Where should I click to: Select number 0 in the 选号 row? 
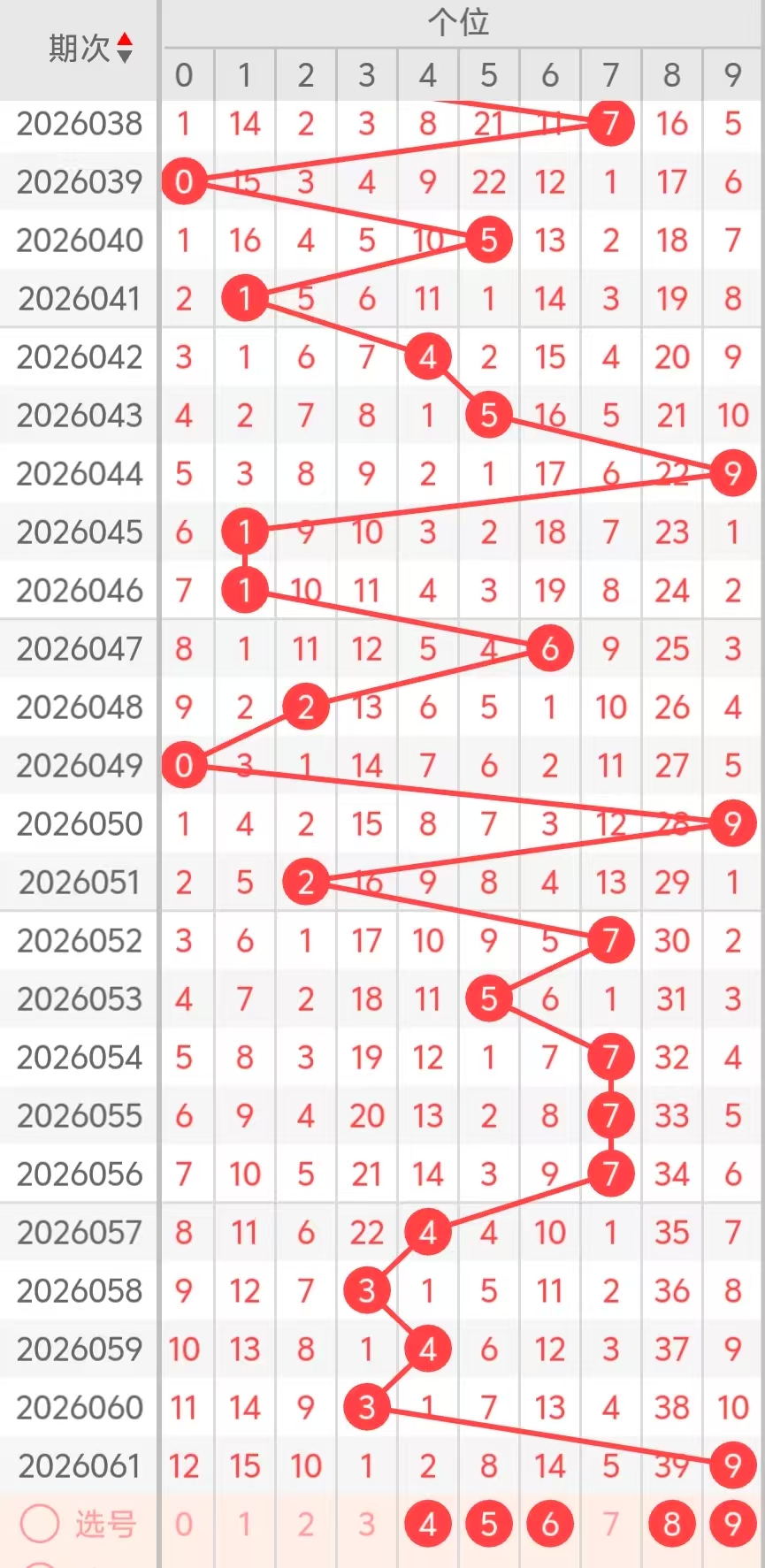click(x=184, y=1524)
